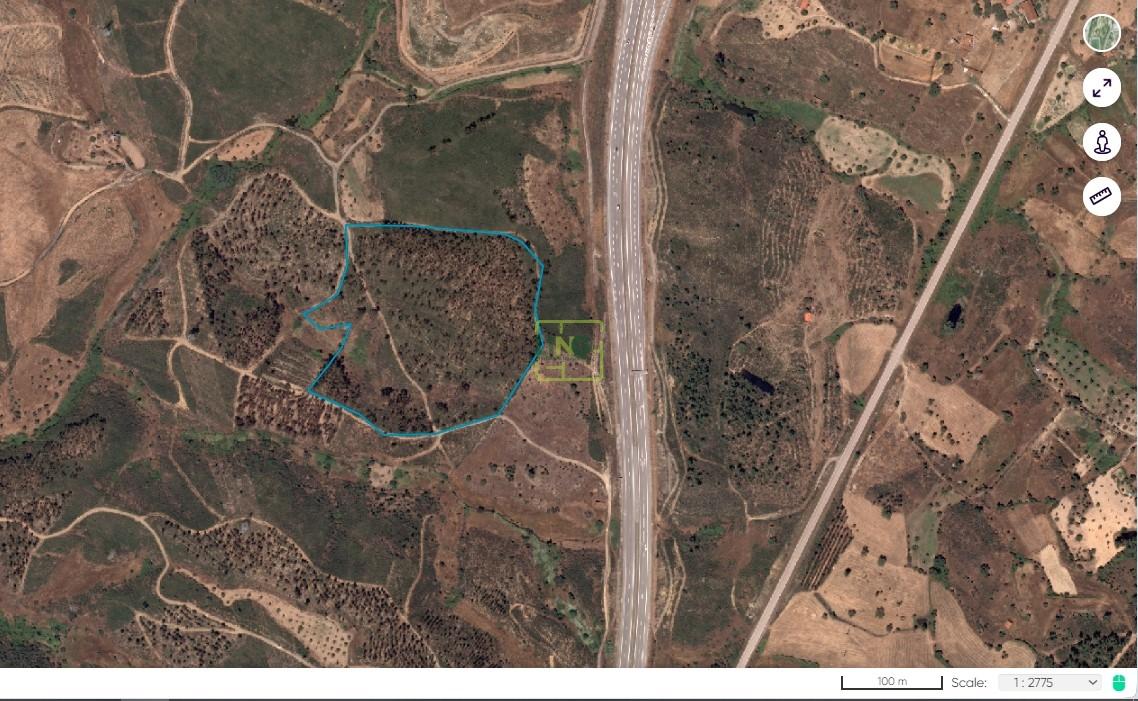Image resolution: width=1138 pixels, height=701 pixels.
Task: Select the parcel marked N
Action: (569, 349)
